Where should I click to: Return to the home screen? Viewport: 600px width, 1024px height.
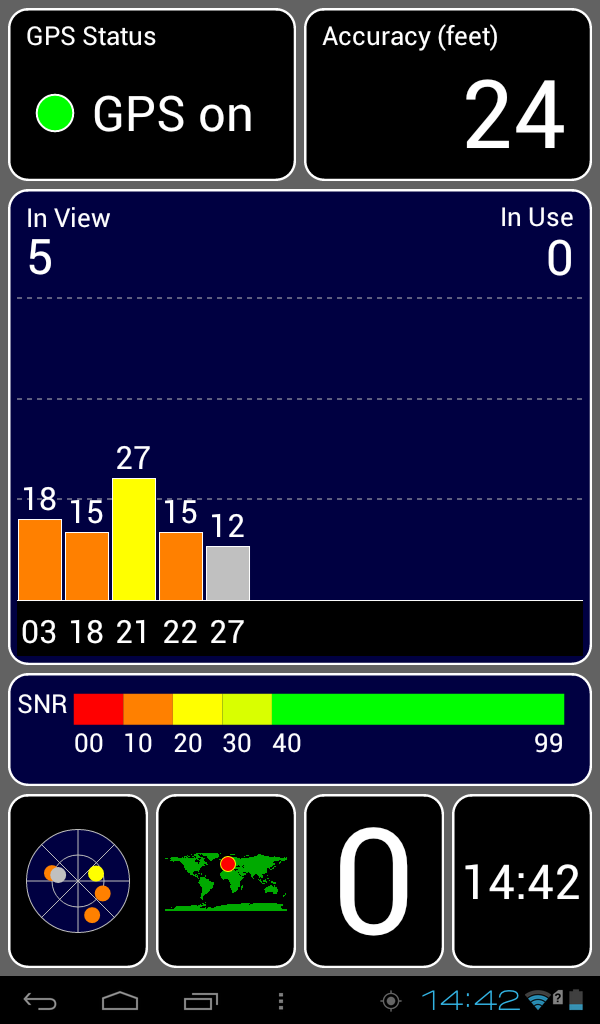click(x=120, y=1000)
